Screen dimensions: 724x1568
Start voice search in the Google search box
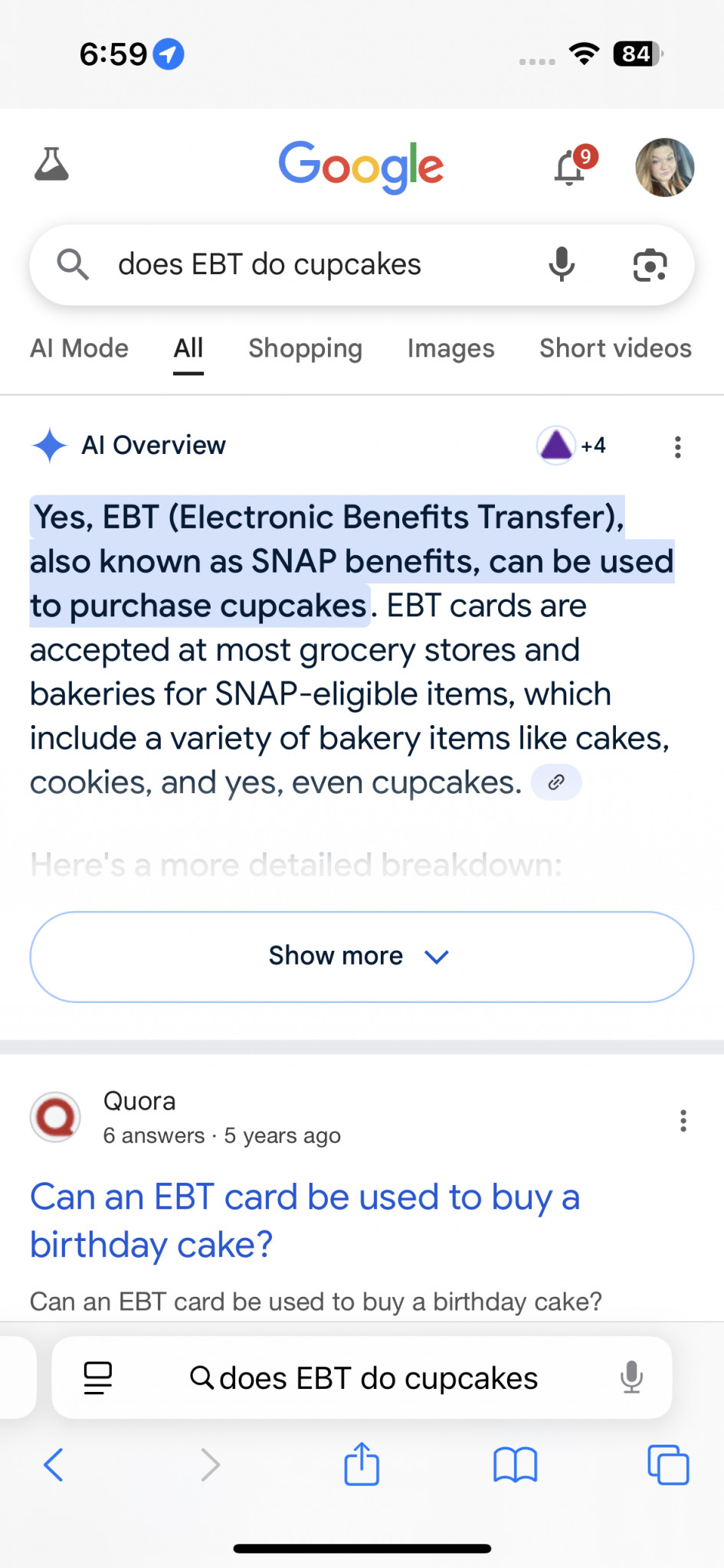click(x=562, y=265)
